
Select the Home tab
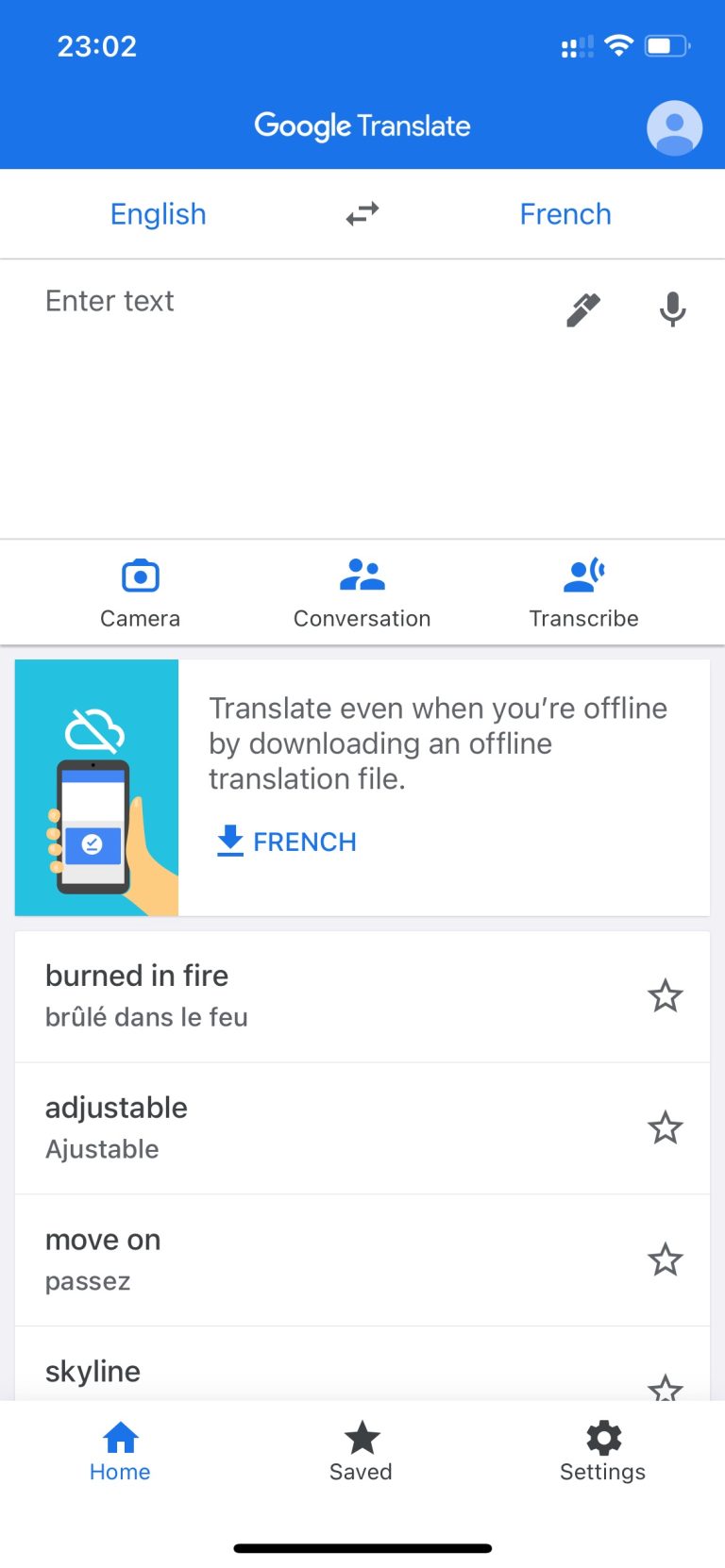pyautogui.click(x=120, y=1451)
